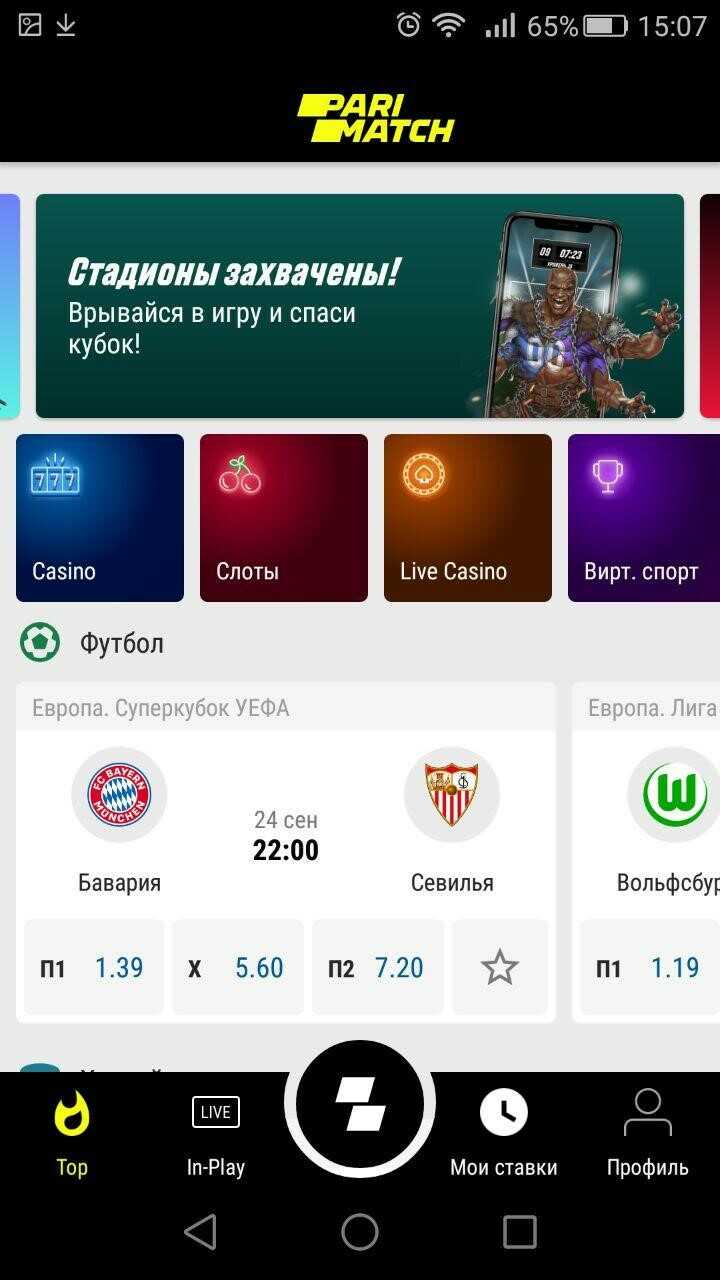Switch to the In-Play live tab

(216, 1132)
